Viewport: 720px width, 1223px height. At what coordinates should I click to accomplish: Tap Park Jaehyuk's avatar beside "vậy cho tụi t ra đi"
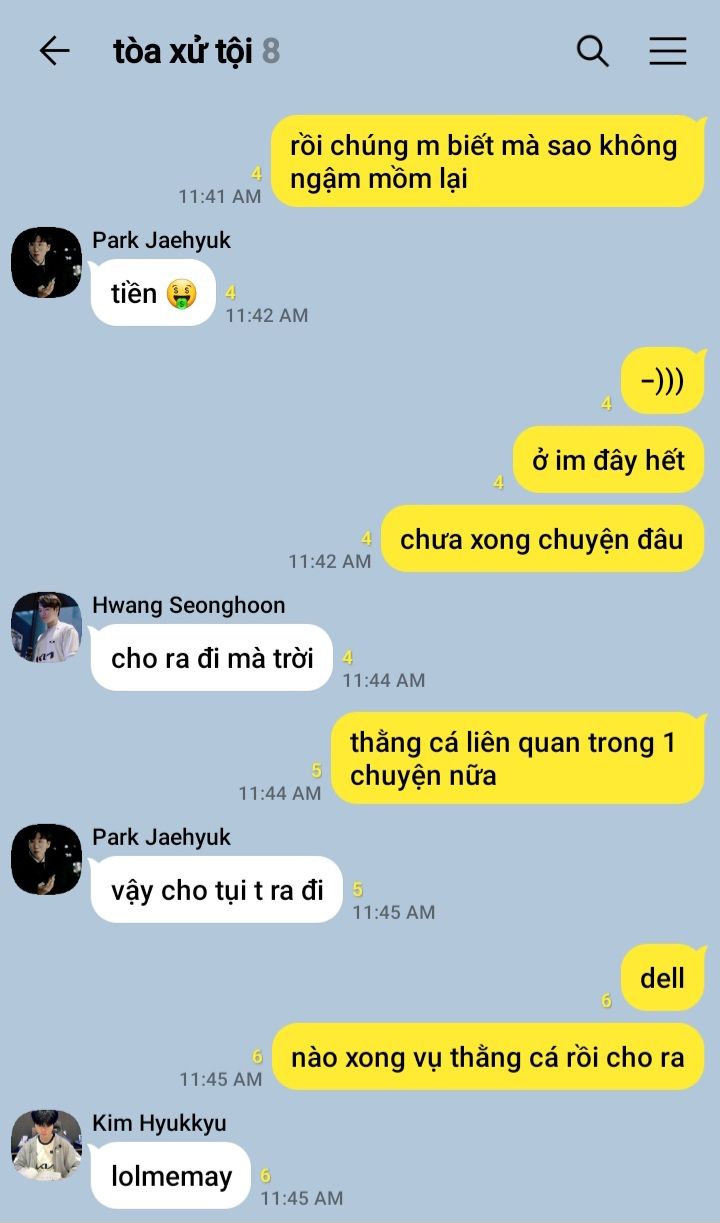46,859
